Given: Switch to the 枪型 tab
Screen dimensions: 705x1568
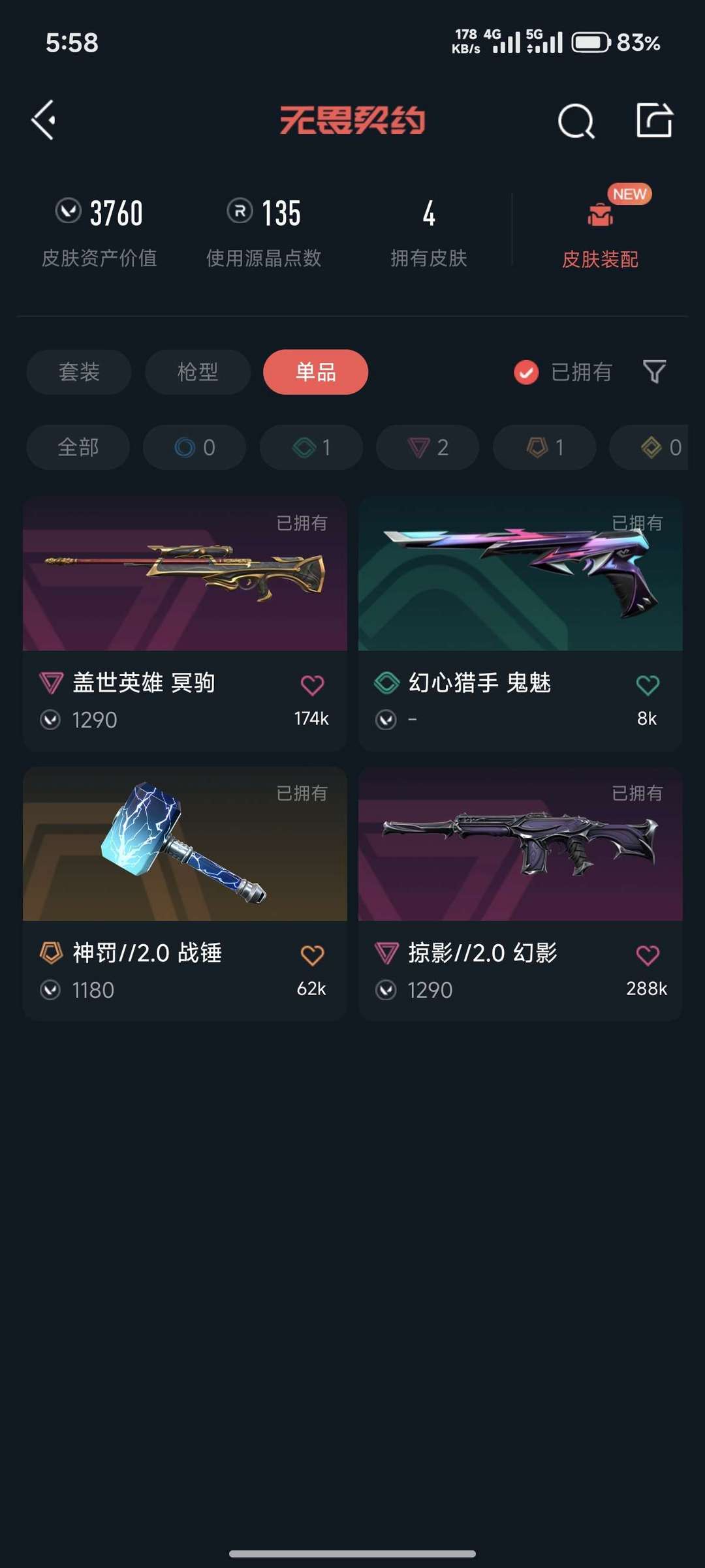Looking at the screenshot, I should coord(196,372).
